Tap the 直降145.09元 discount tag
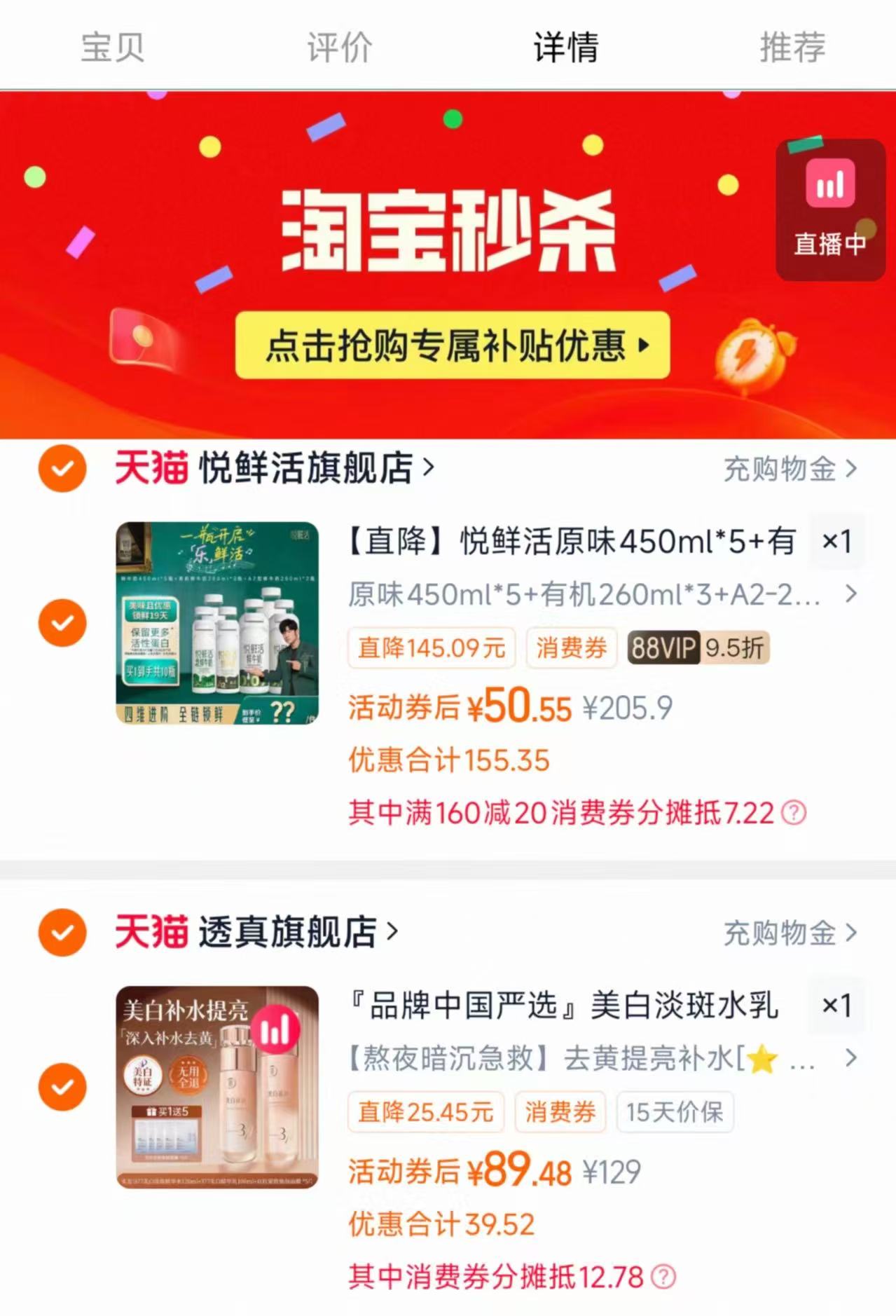Screen dimensions: 896x1316 pyautogui.click(x=432, y=648)
